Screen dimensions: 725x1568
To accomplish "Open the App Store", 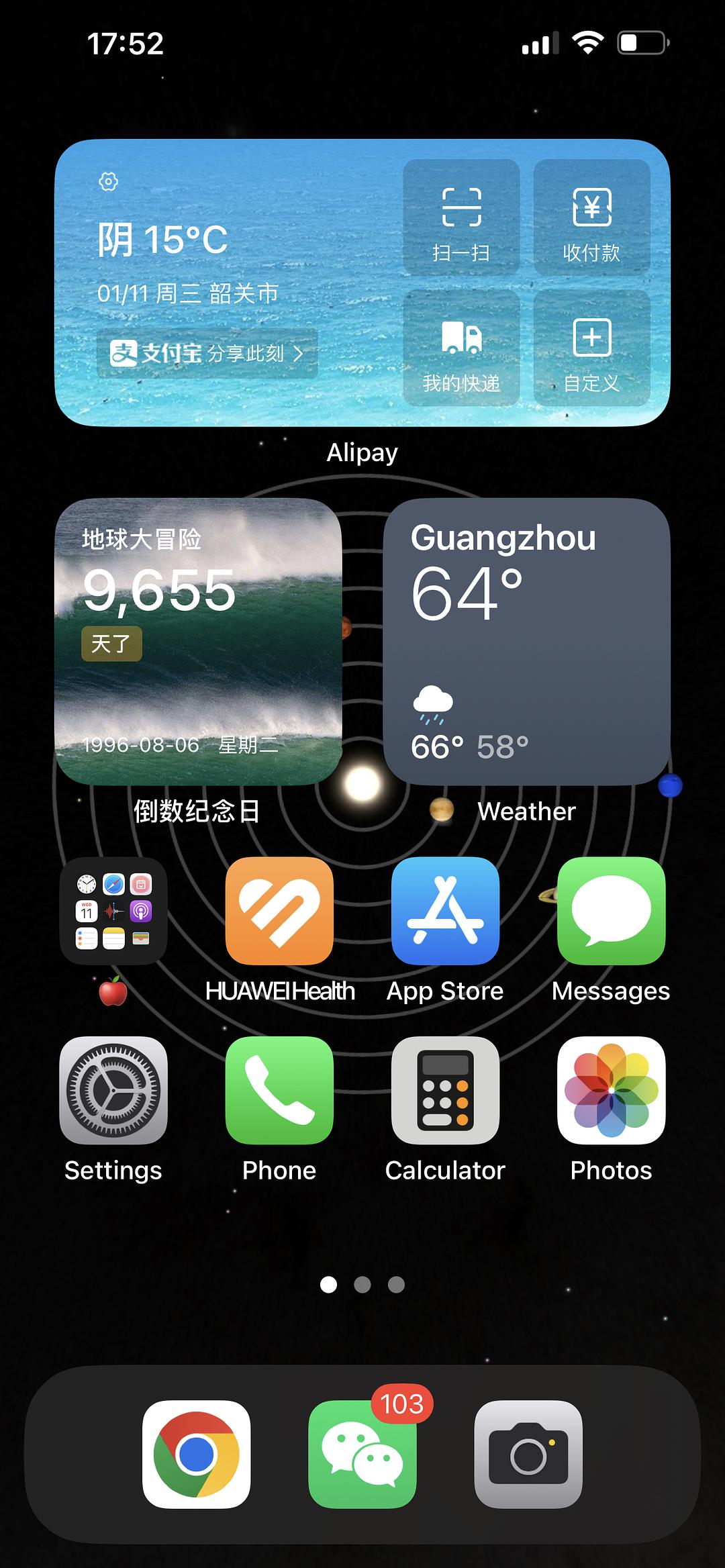I will [445, 911].
